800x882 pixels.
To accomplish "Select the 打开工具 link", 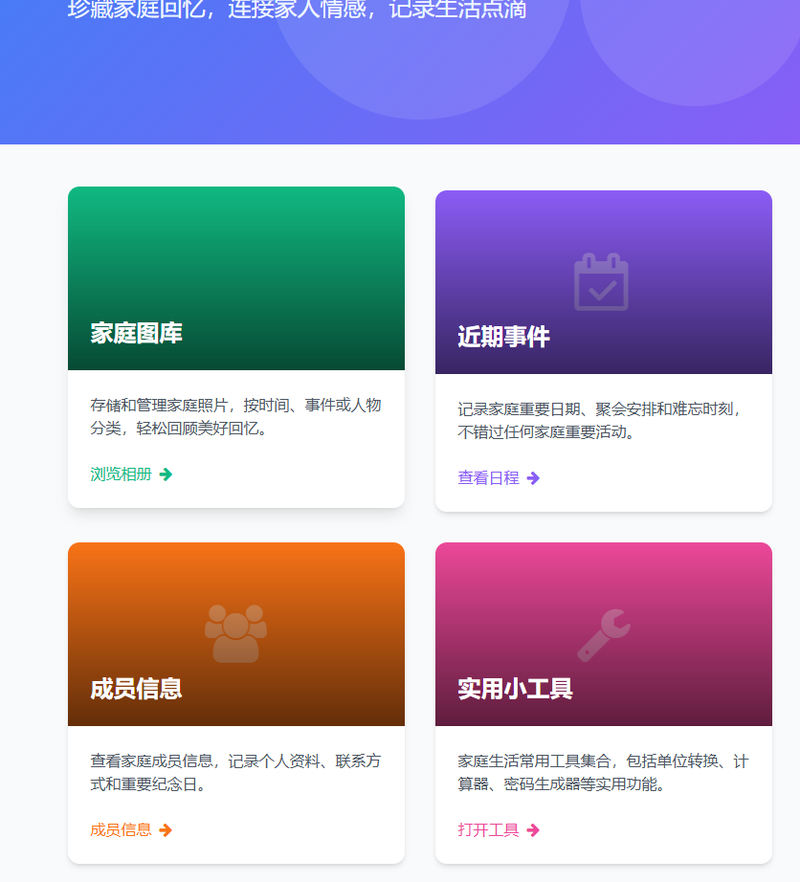I will [498, 830].
